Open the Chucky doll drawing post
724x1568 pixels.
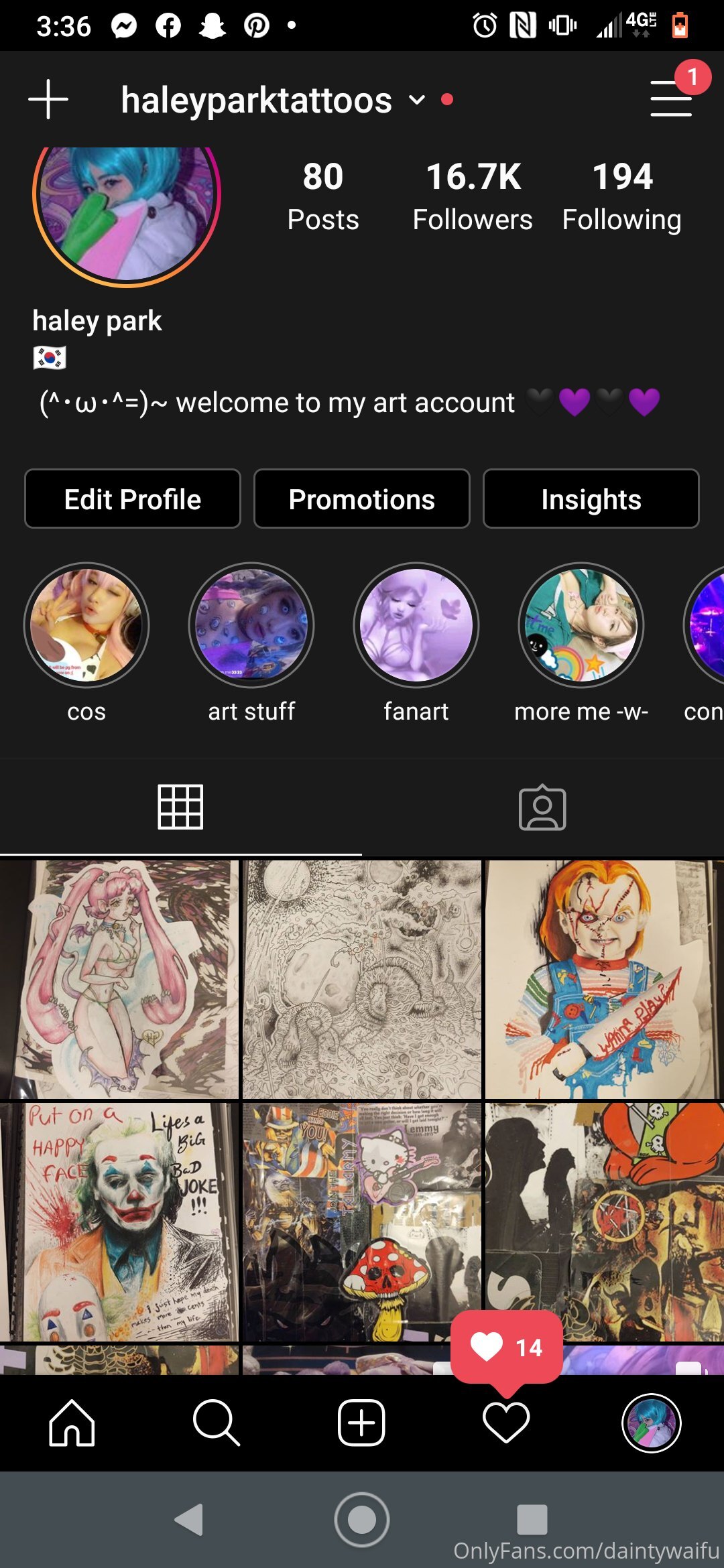point(605,980)
